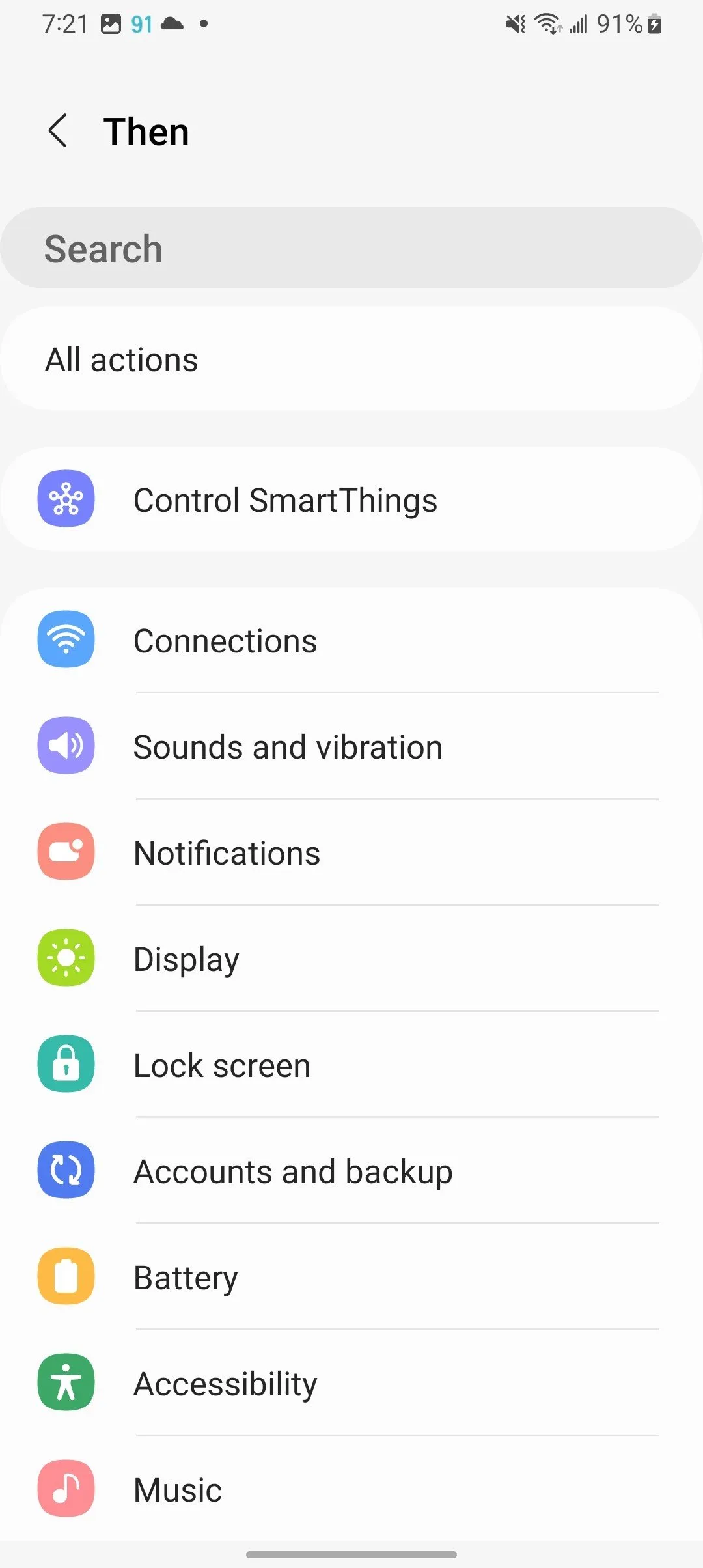
Task: Open Battery actions
Action: pyautogui.click(x=351, y=1278)
